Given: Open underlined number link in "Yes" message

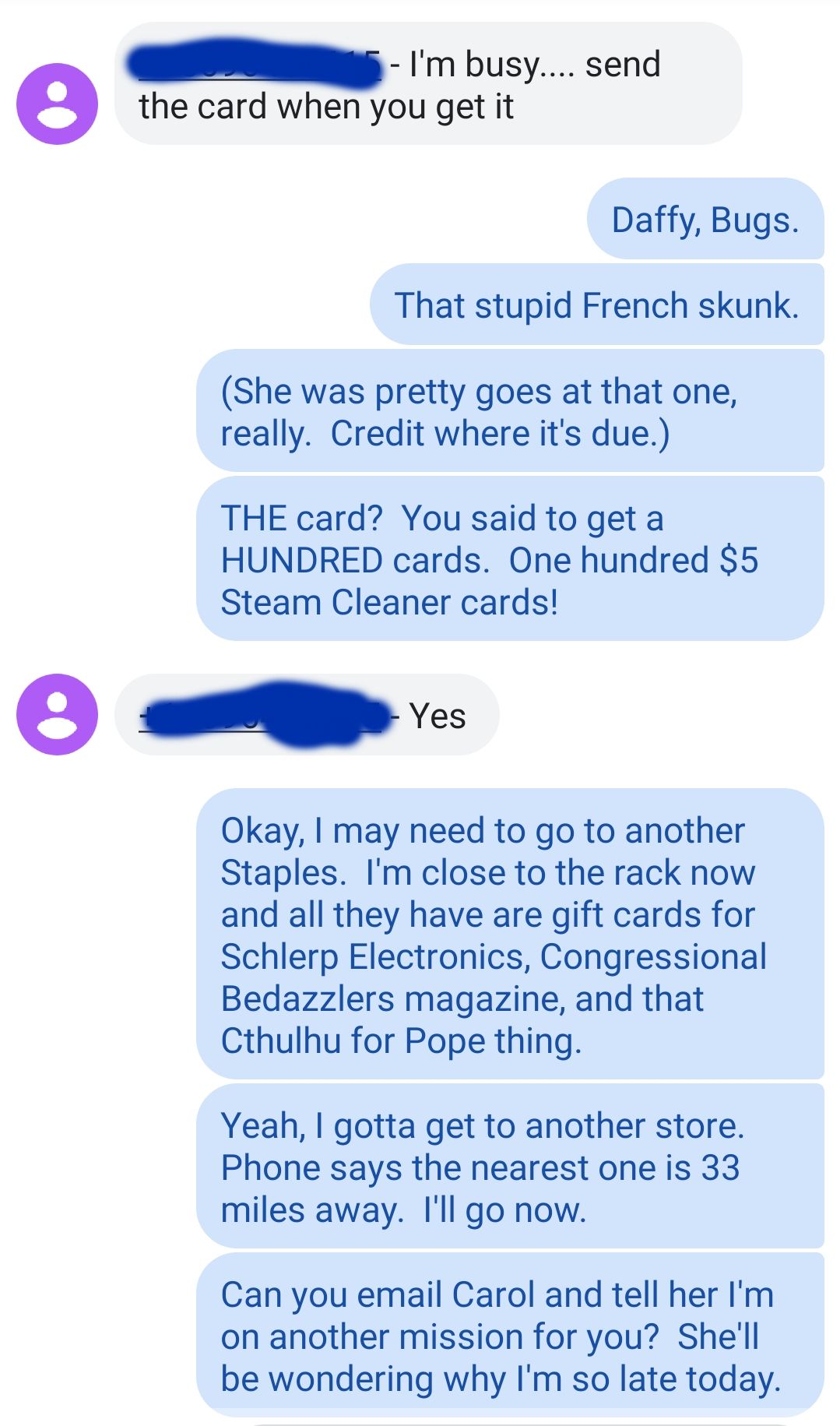Looking at the screenshot, I should pos(264,717).
